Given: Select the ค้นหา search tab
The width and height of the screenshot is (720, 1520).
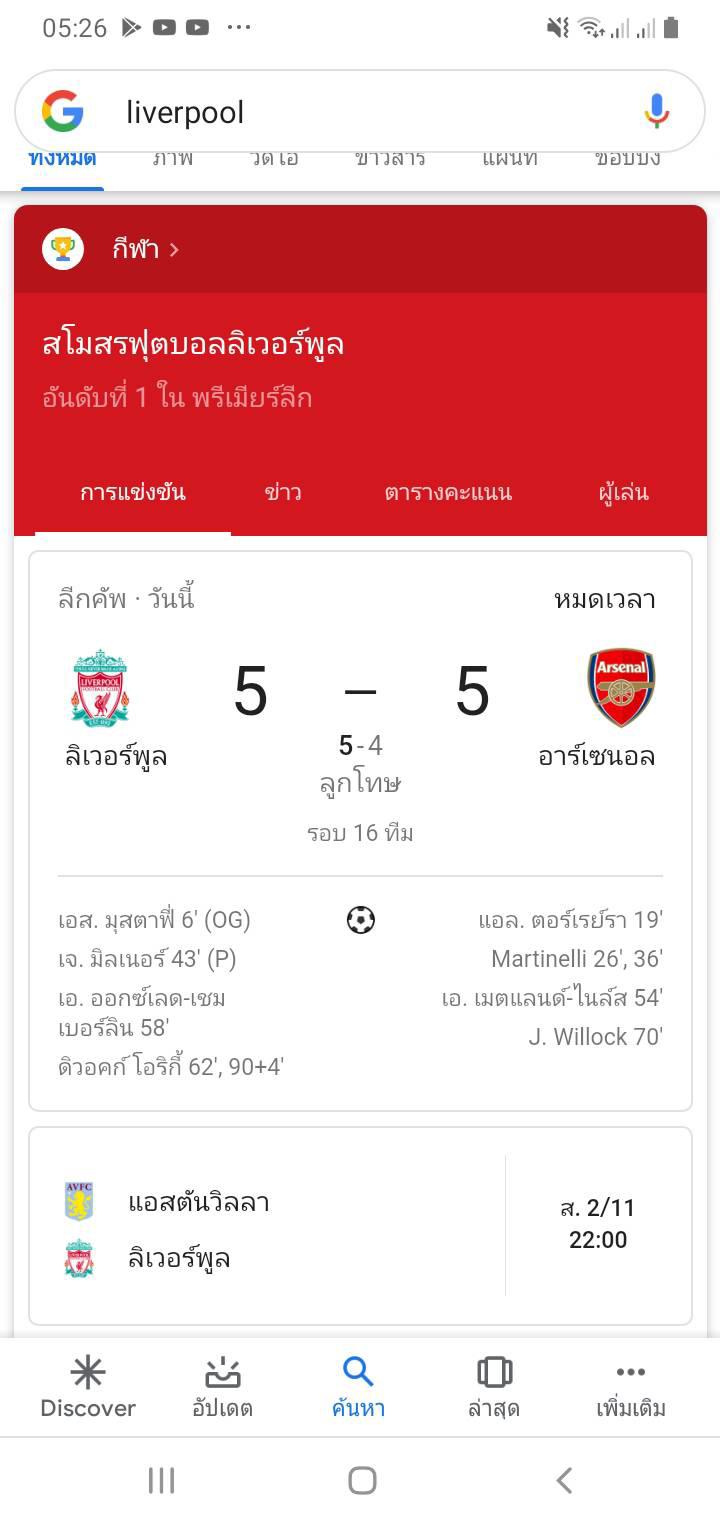Looking at the screenshot, I should tap(358, 1387).
